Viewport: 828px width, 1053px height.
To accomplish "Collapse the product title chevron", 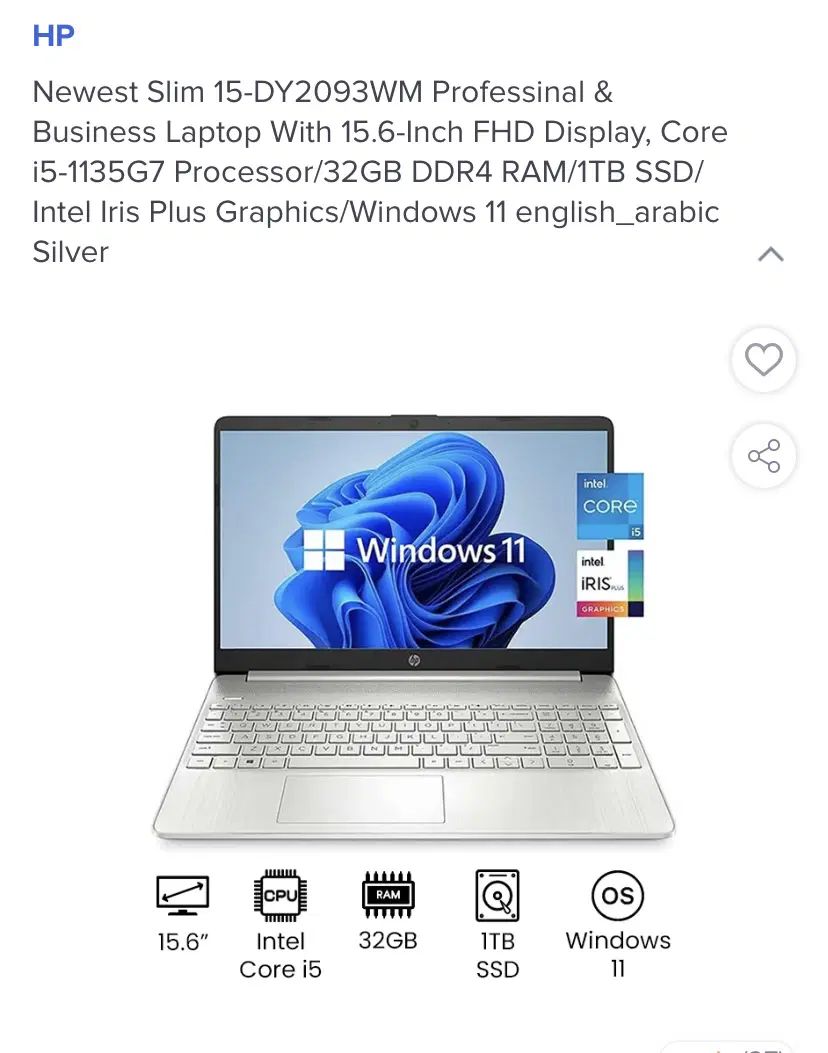I will 770,254.
